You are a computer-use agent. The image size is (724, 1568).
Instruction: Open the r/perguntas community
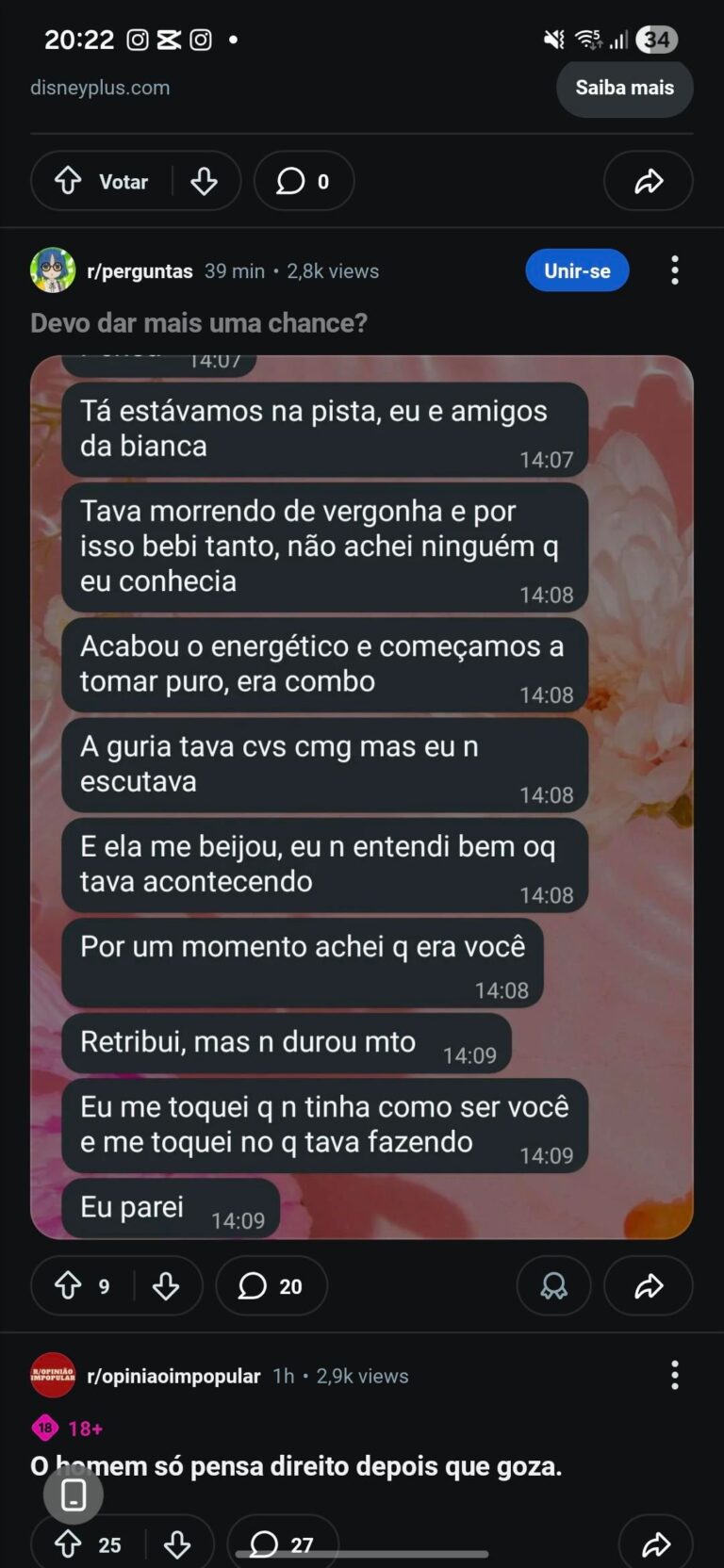pyautogui.click(x=140, y=271)
